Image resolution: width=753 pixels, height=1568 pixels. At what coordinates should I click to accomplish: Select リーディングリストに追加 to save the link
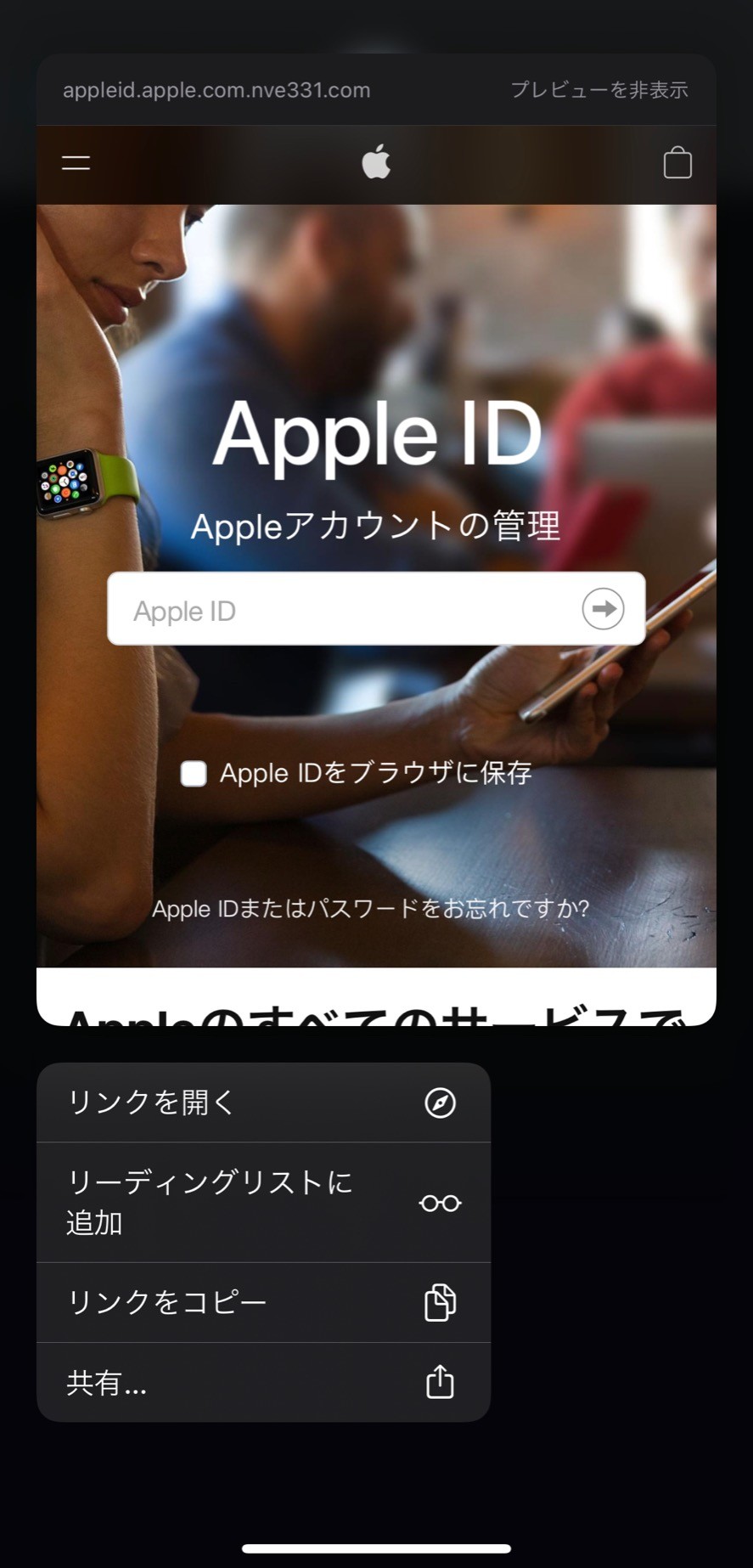[263, 1203]
